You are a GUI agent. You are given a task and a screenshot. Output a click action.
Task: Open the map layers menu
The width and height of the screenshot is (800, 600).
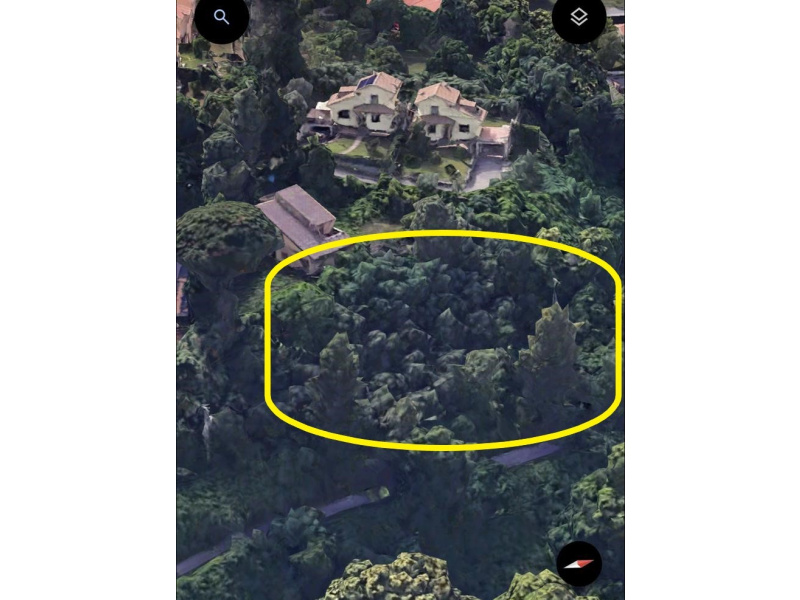[x=579, y=17]
